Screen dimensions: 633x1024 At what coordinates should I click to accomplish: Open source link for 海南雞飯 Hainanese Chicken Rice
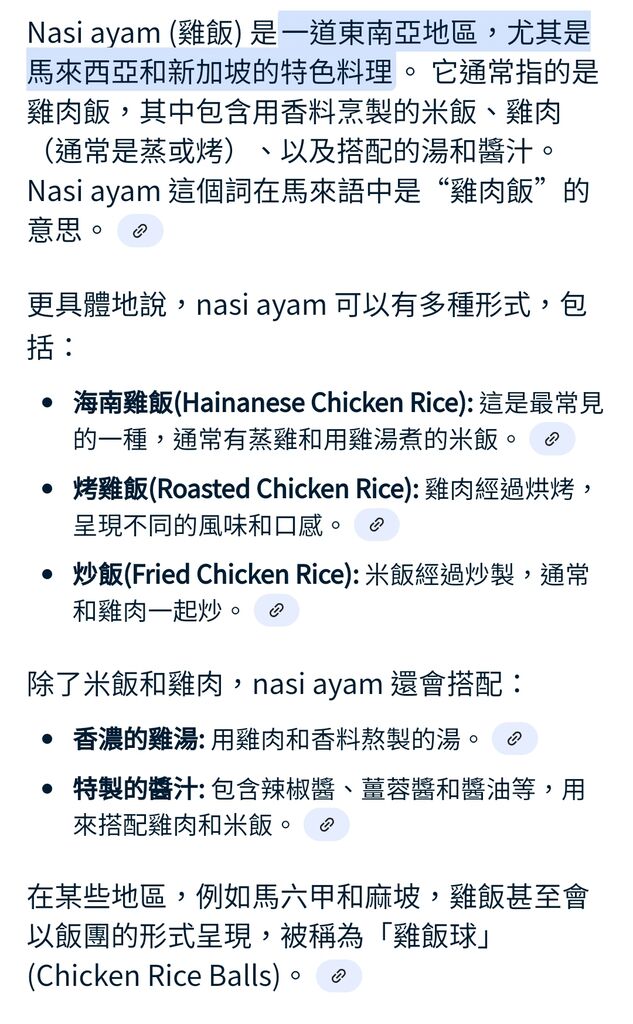tap(552, 439)
